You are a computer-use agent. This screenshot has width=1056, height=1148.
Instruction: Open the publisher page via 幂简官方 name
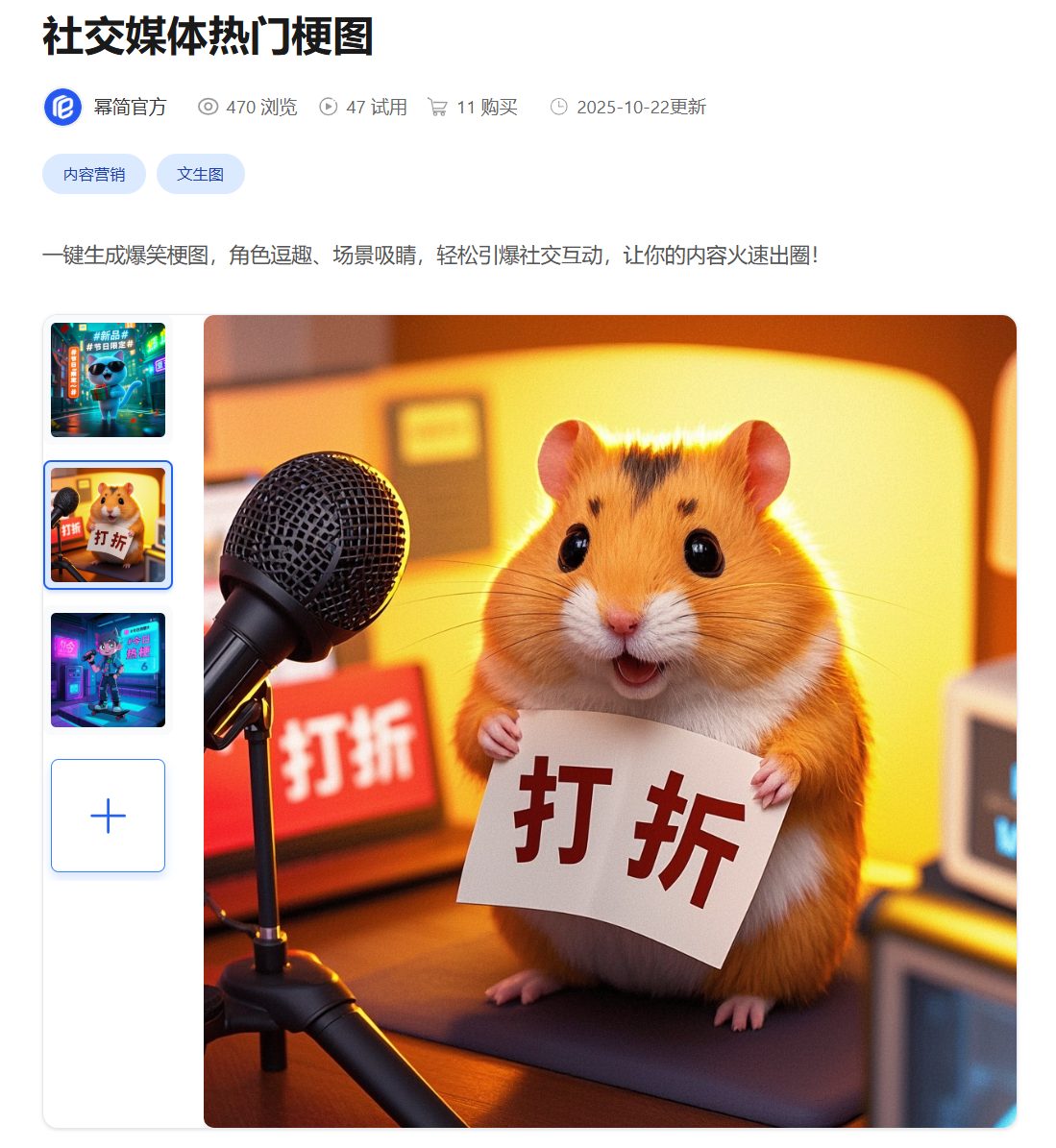pyautogui.click(x=128, y=108)
